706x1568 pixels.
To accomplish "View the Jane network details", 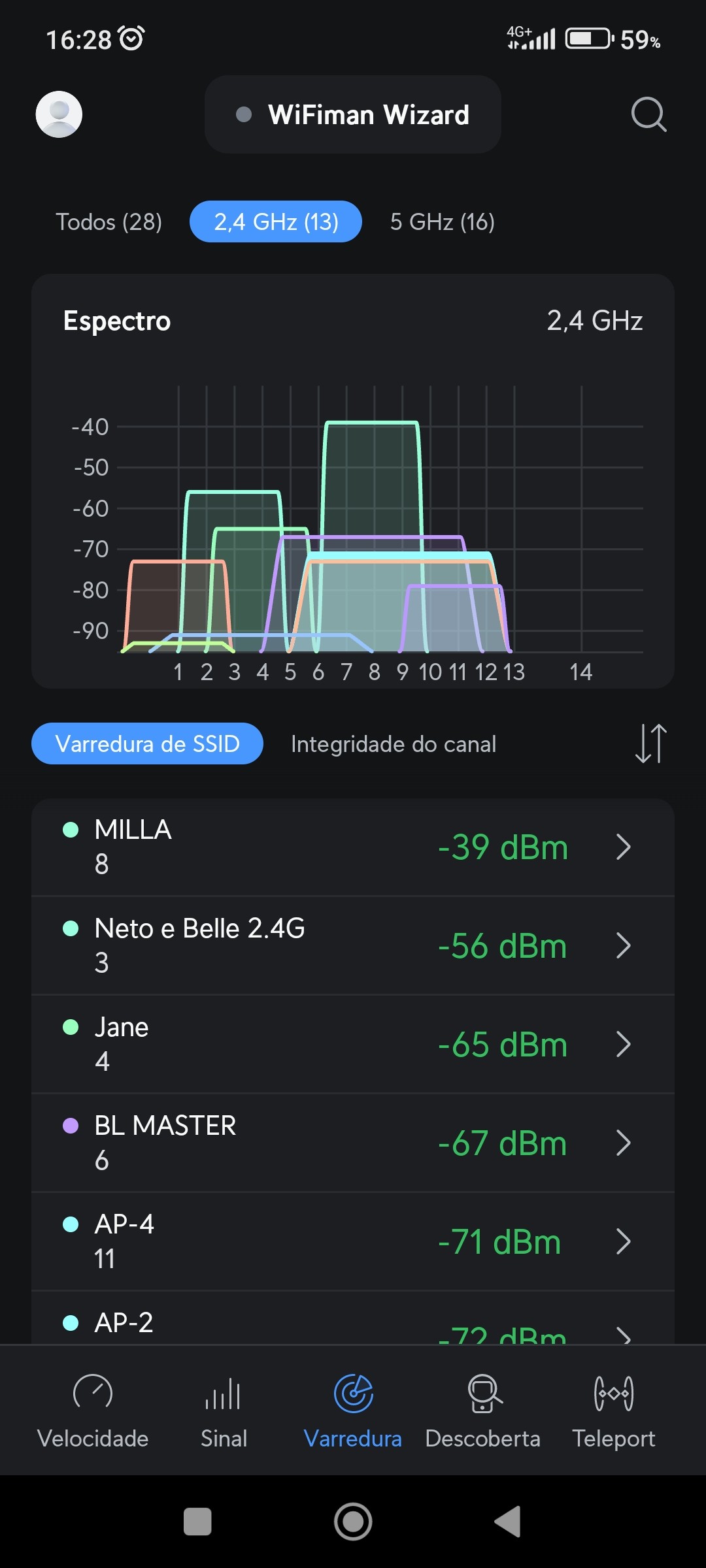I will 353,1044.
